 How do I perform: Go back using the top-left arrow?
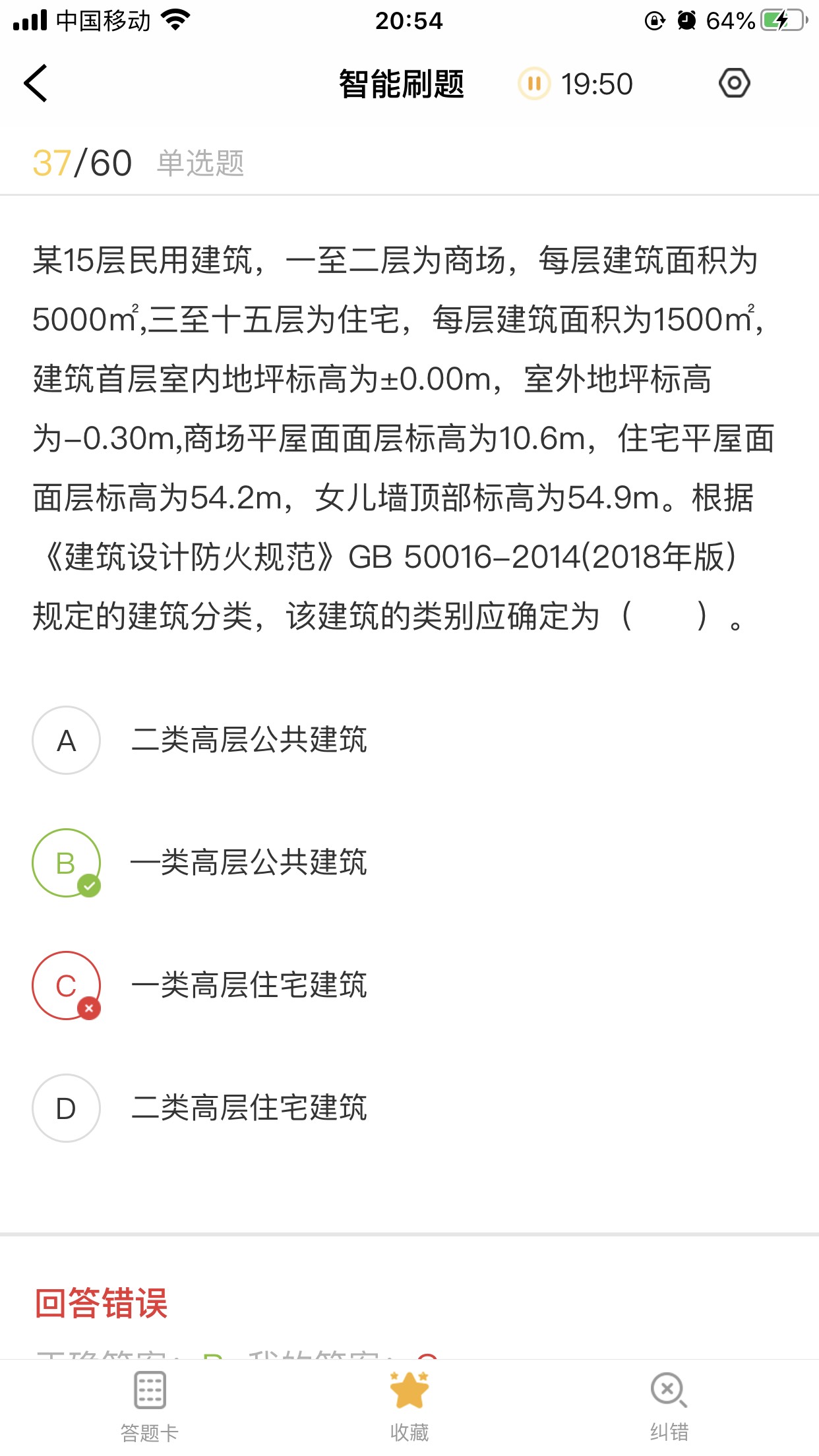[36, 83]
